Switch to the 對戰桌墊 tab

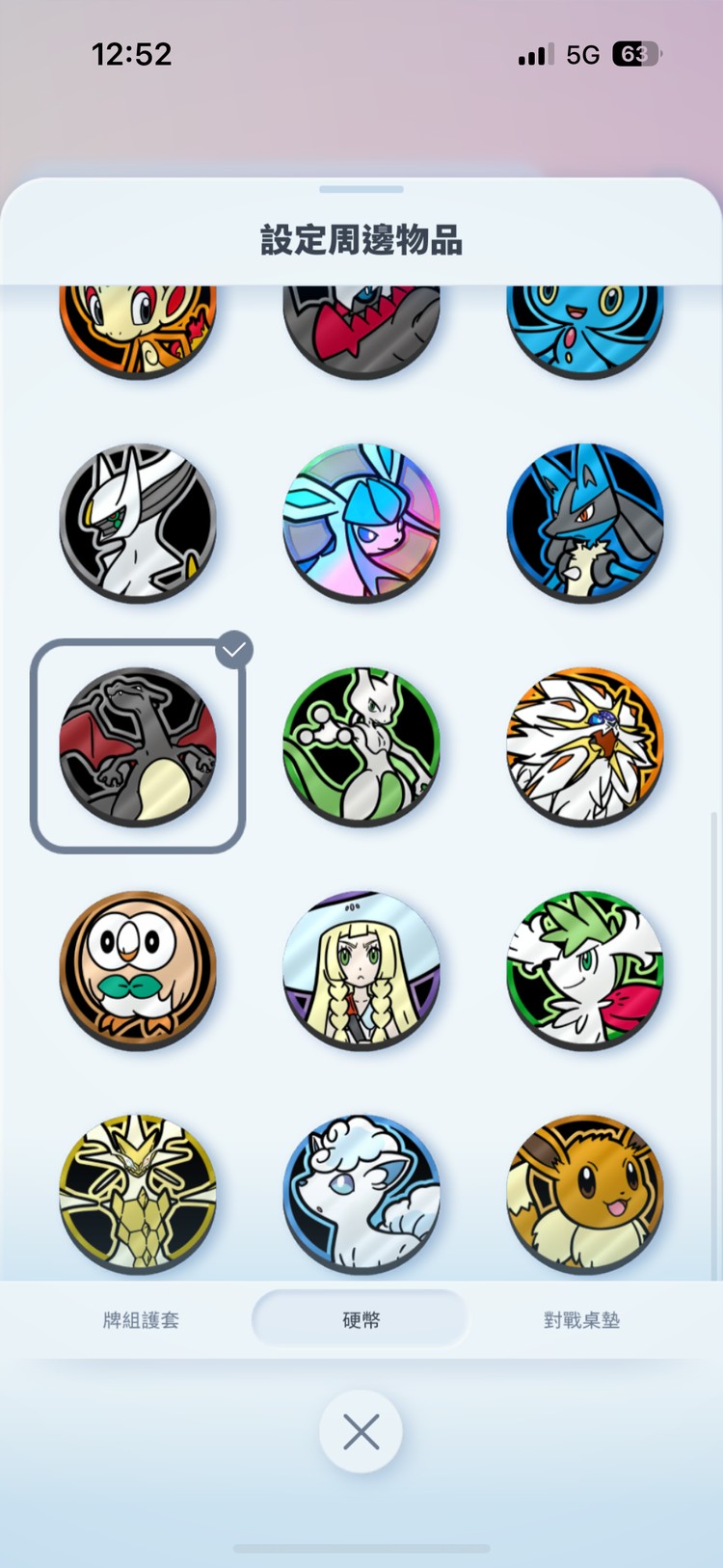click(581, 1319)
